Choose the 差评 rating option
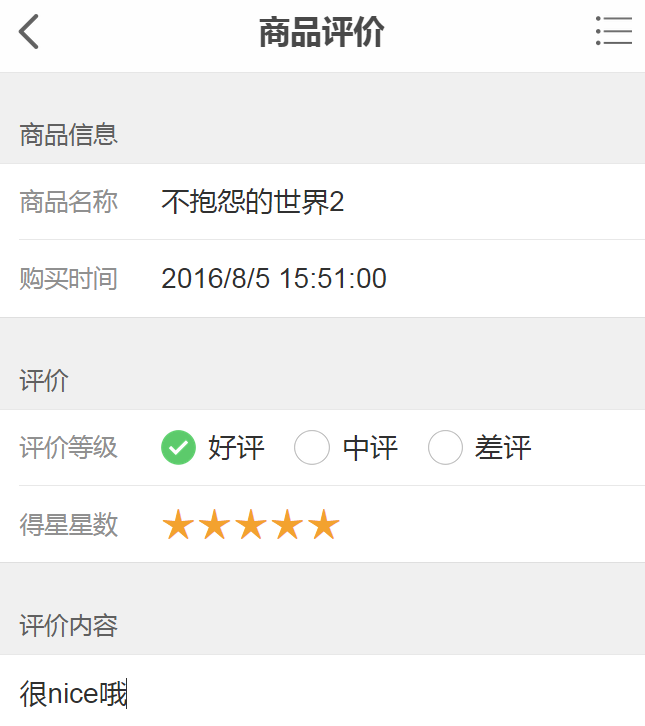 (x=445, y=448)
